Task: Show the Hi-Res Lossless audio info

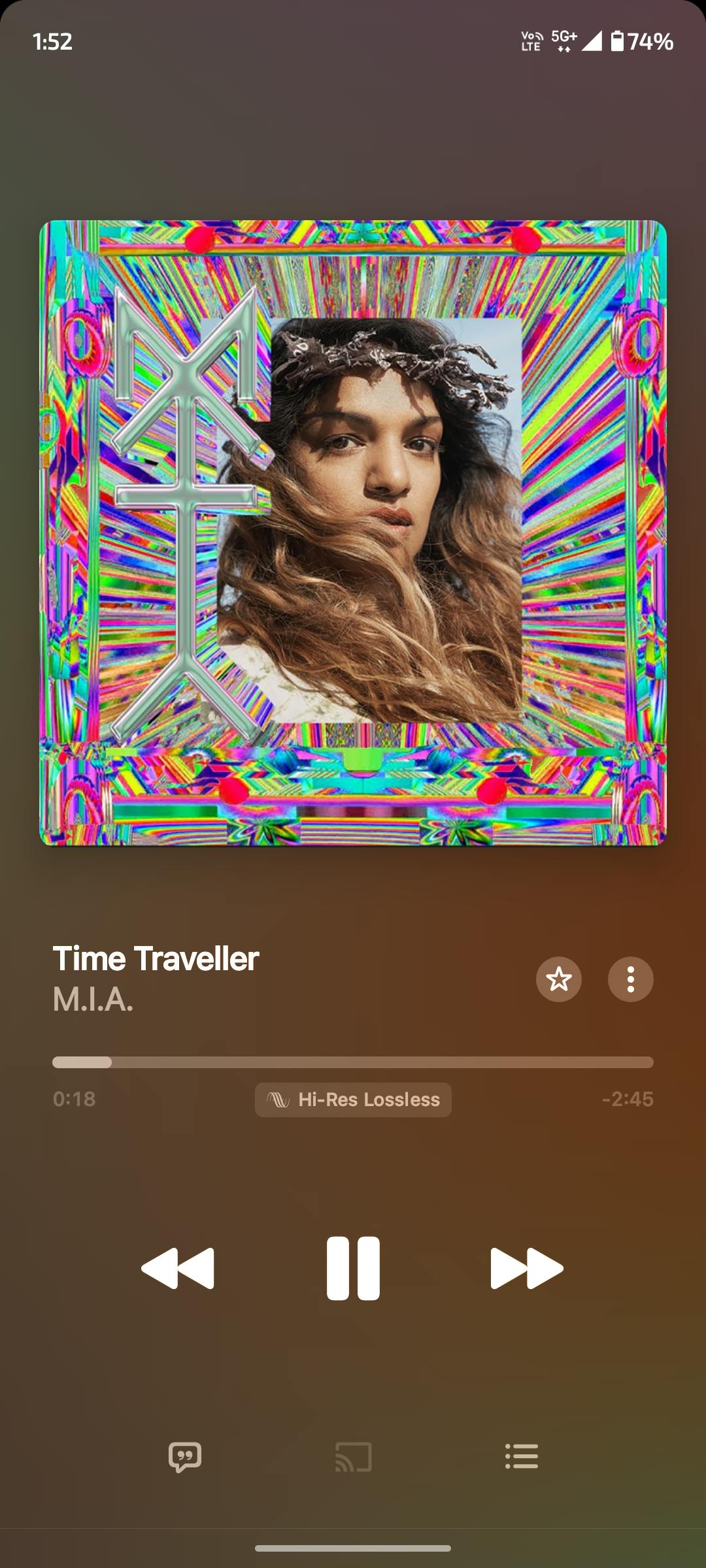Action: pos(353,1100)
